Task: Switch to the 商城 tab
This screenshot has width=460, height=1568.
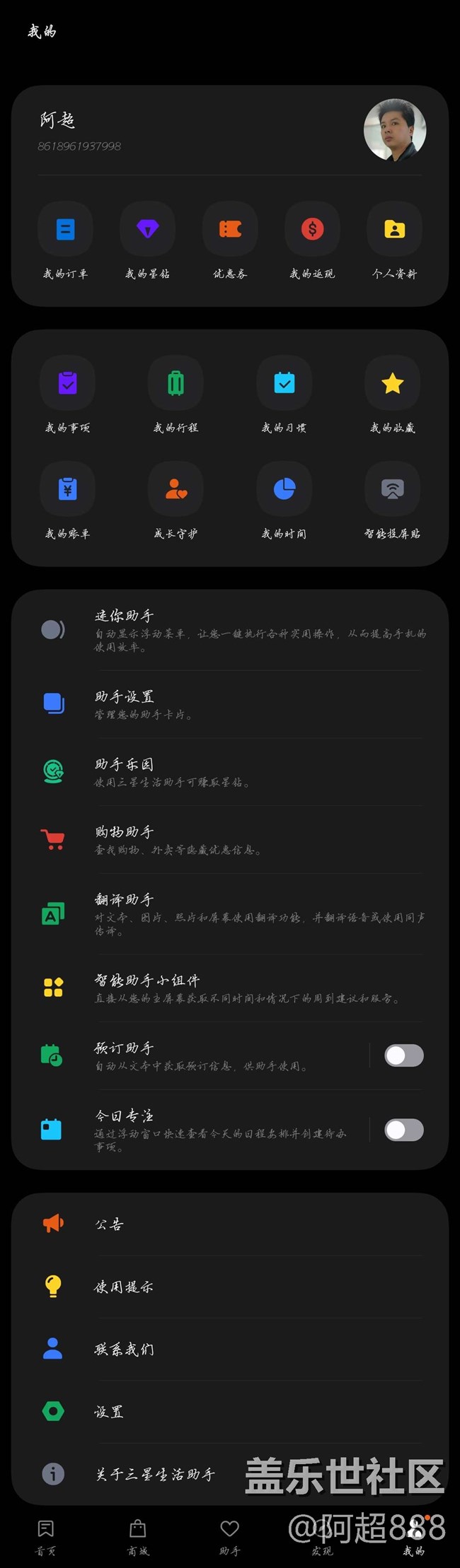Action: (138, 1537)
